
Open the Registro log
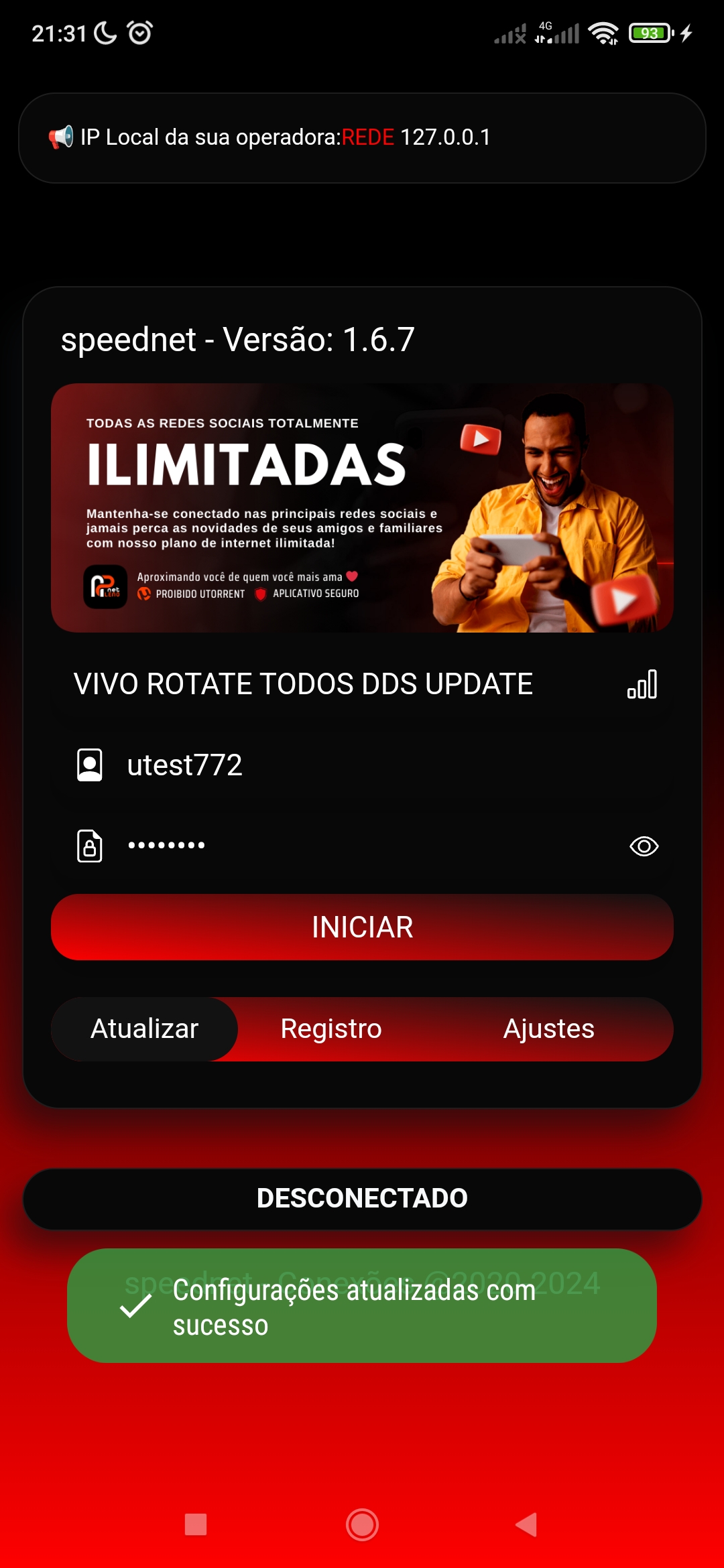[331, 1029]
